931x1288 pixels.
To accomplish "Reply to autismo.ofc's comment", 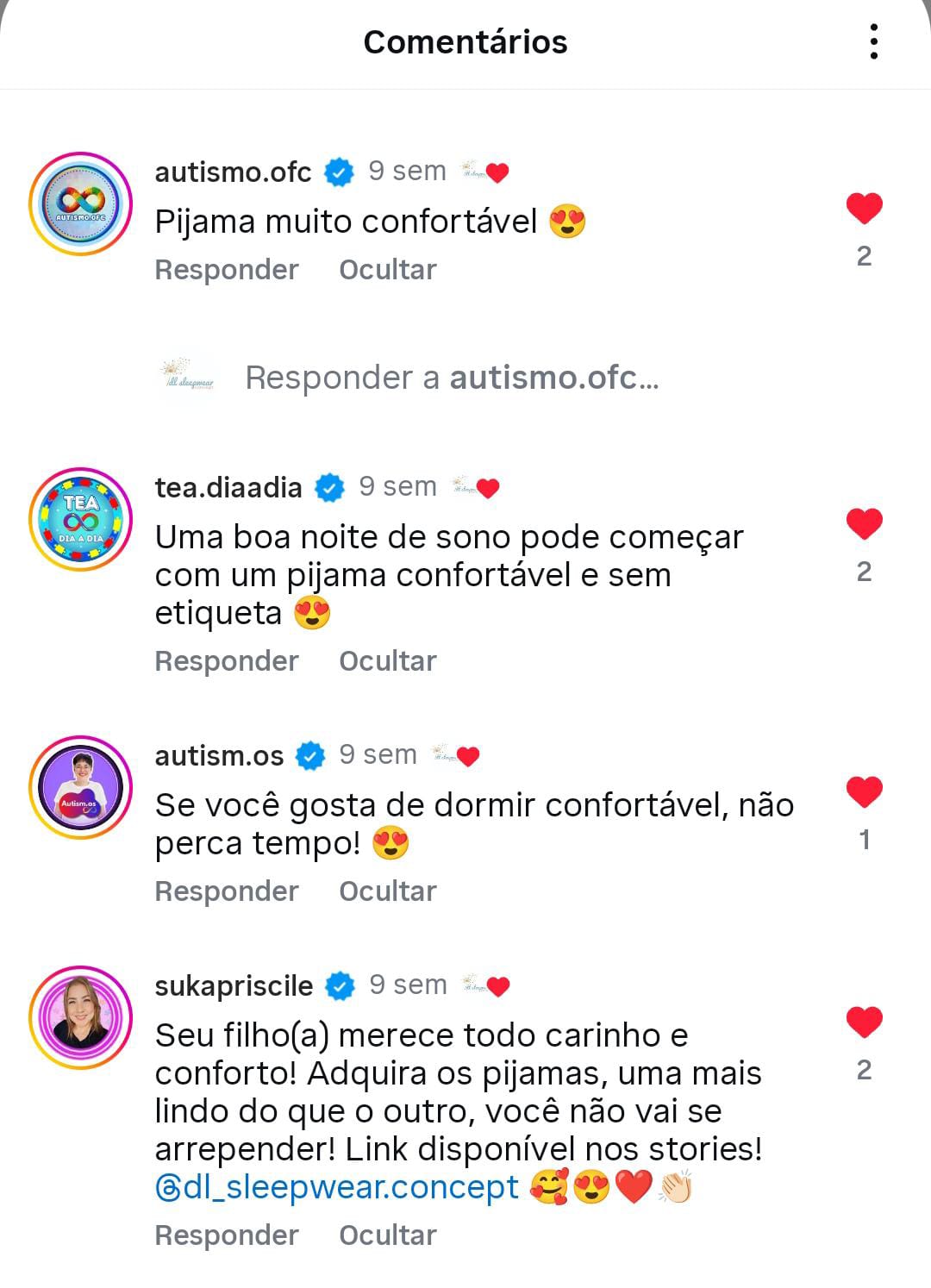I will click(x=227, y=270).
